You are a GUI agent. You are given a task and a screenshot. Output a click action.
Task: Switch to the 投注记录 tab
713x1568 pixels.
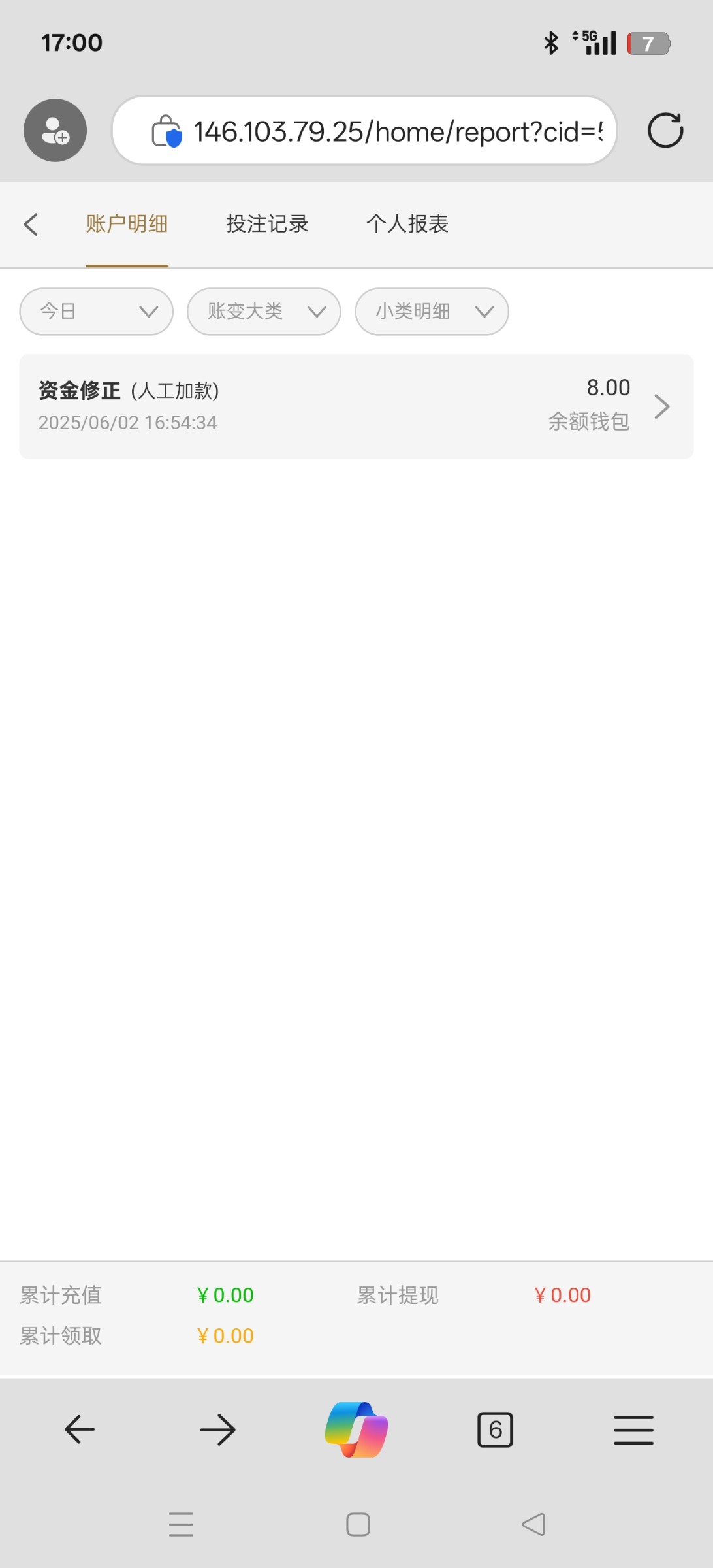(x=267, y=224)
